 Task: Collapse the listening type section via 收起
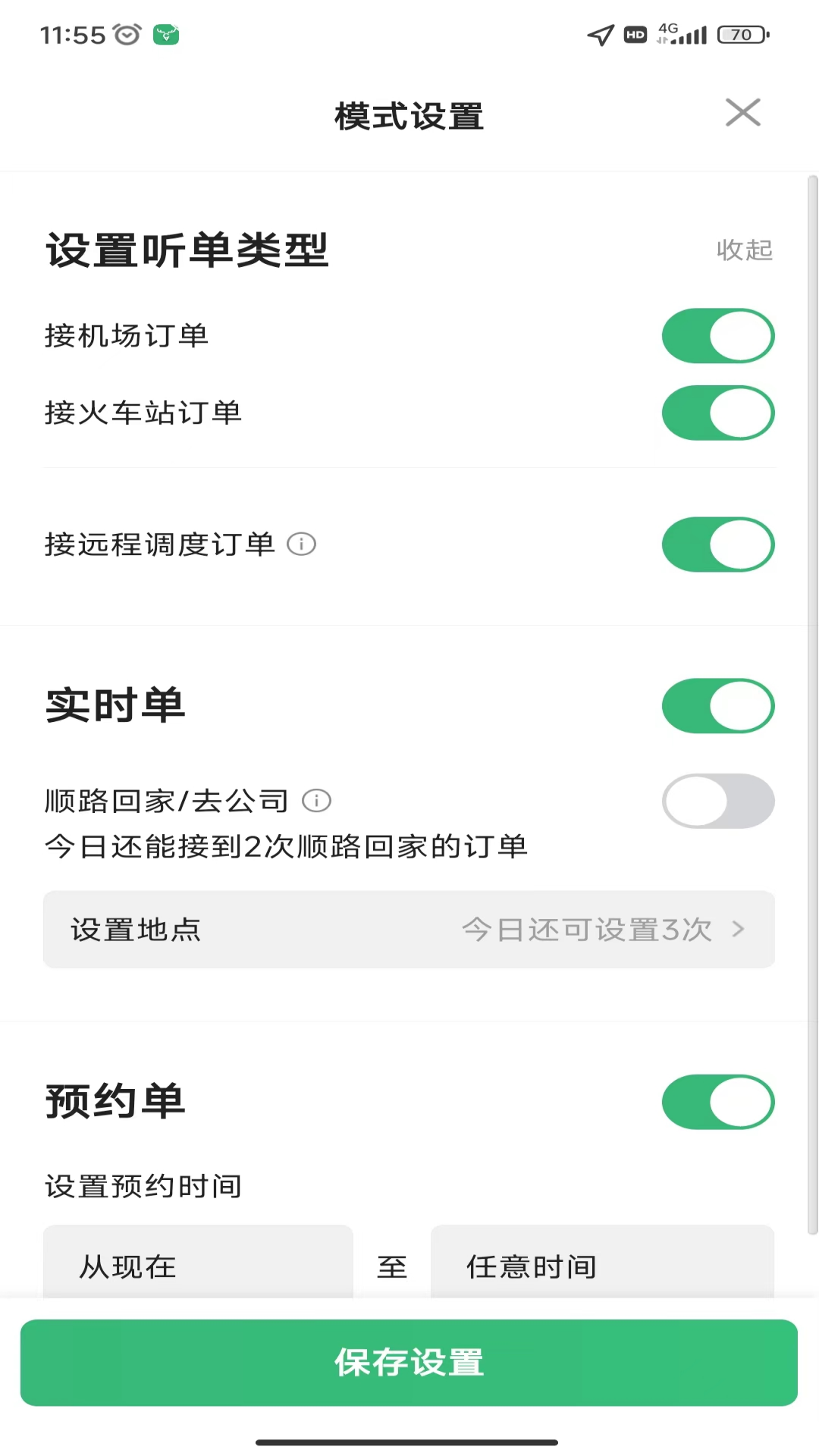(744, 250)
